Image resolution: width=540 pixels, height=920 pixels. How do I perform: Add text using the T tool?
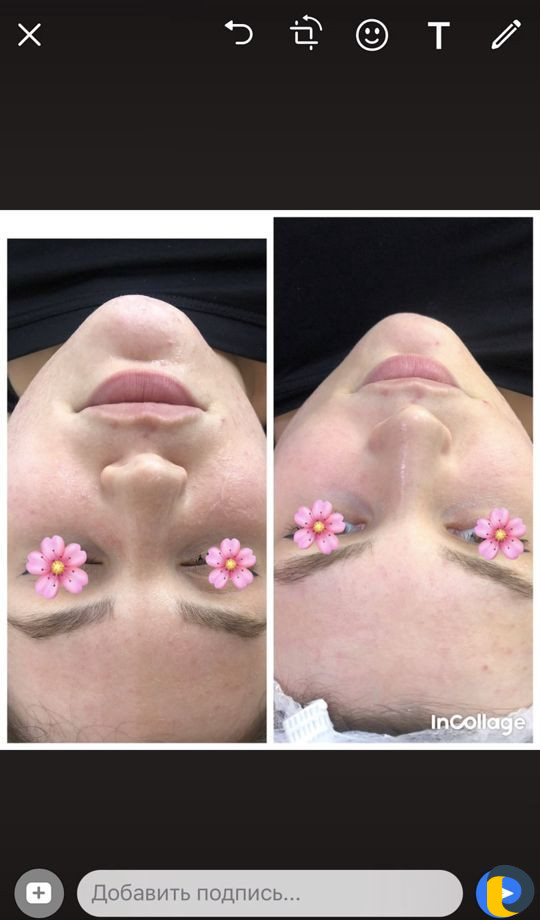(x=438, y=36)
